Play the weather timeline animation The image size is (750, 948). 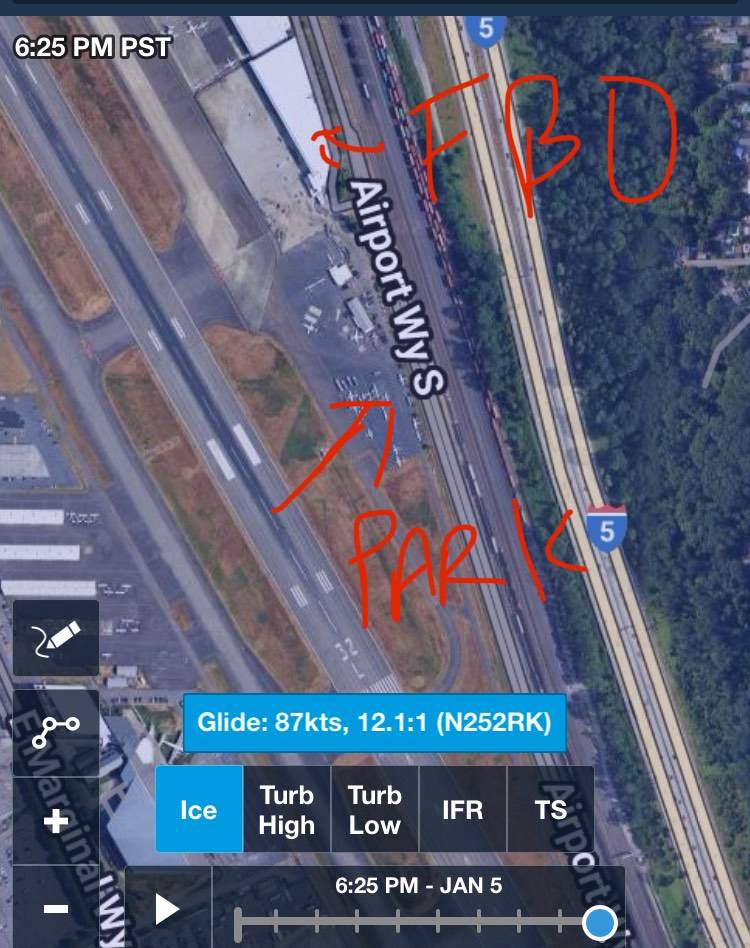pos(167,908)
